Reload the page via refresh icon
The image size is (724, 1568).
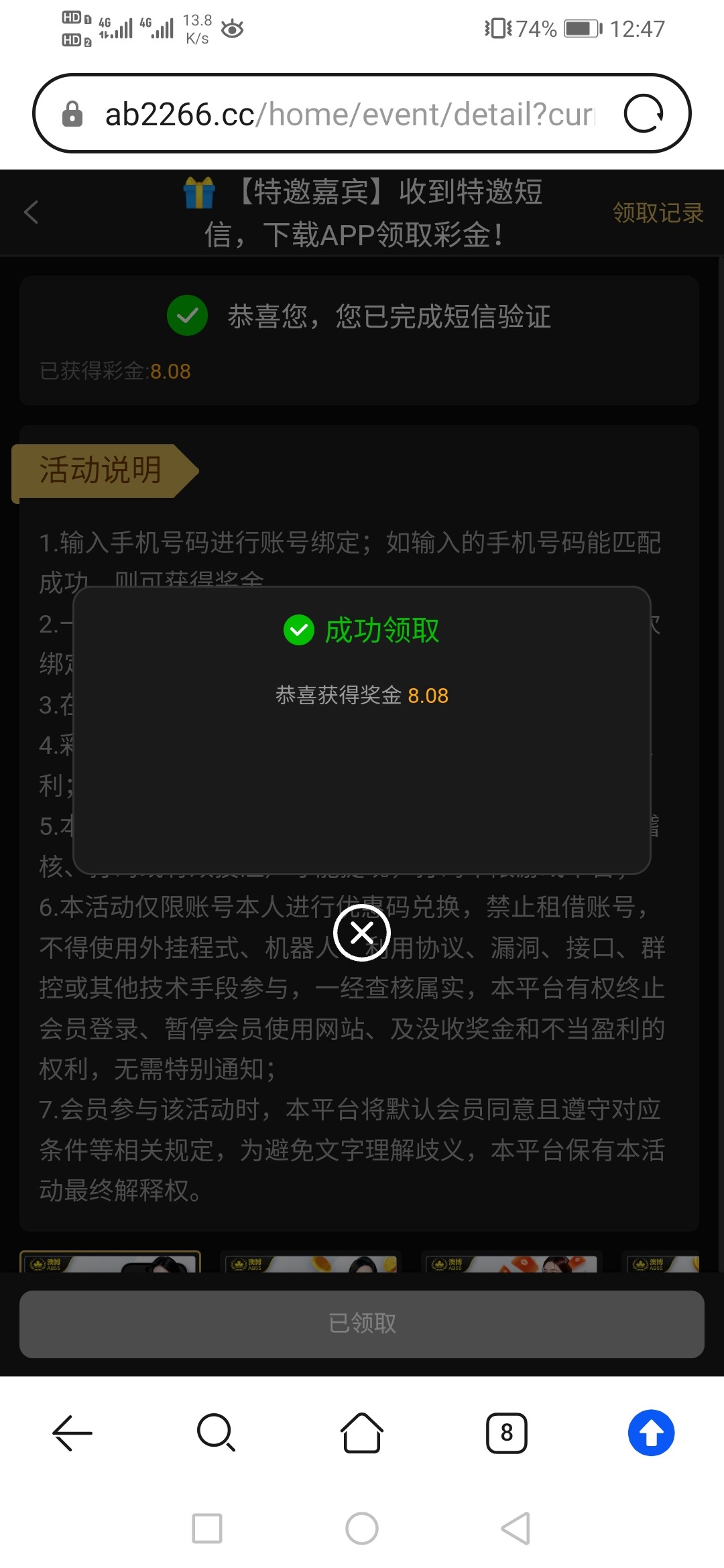pyautogui.click(x=644, y=114)
